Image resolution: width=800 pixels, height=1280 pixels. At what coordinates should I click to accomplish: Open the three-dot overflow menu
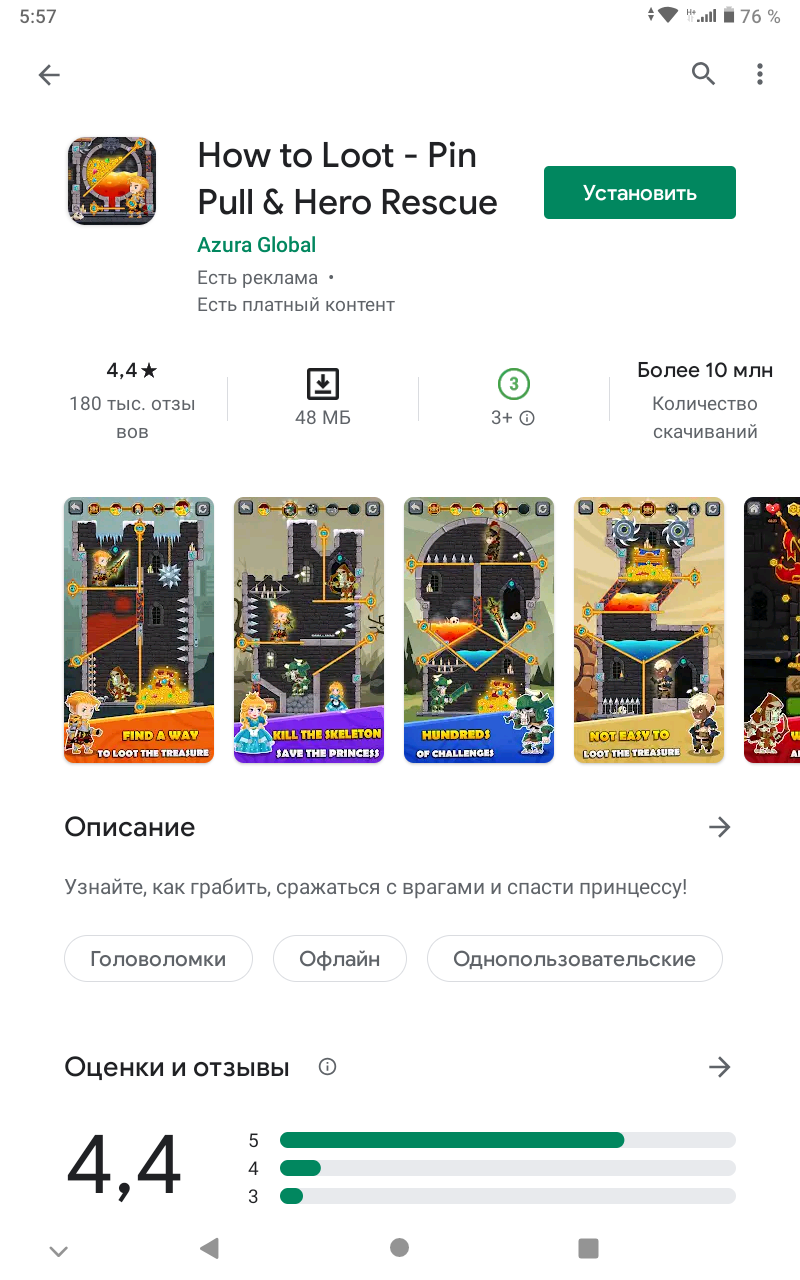[x=760, y=74]
